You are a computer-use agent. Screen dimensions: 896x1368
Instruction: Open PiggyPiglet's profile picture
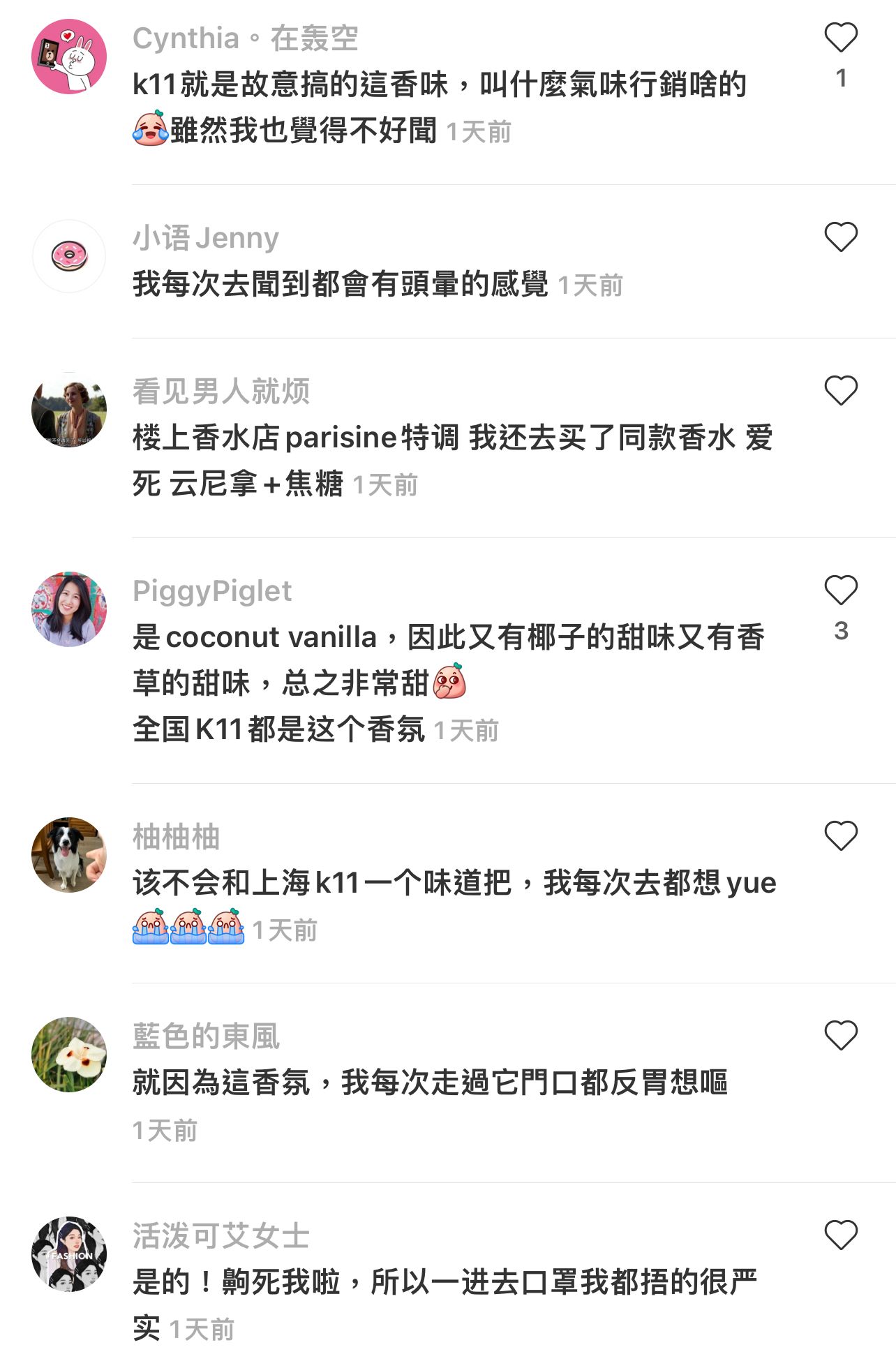69,609
